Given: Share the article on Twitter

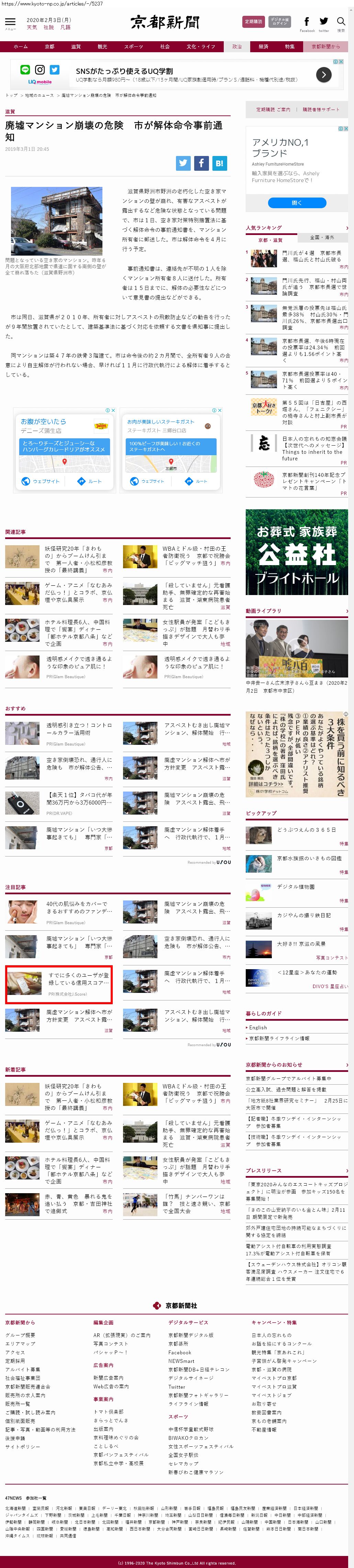Looking at the screenshot, I should pyautogui.click(x=183, y=163).
